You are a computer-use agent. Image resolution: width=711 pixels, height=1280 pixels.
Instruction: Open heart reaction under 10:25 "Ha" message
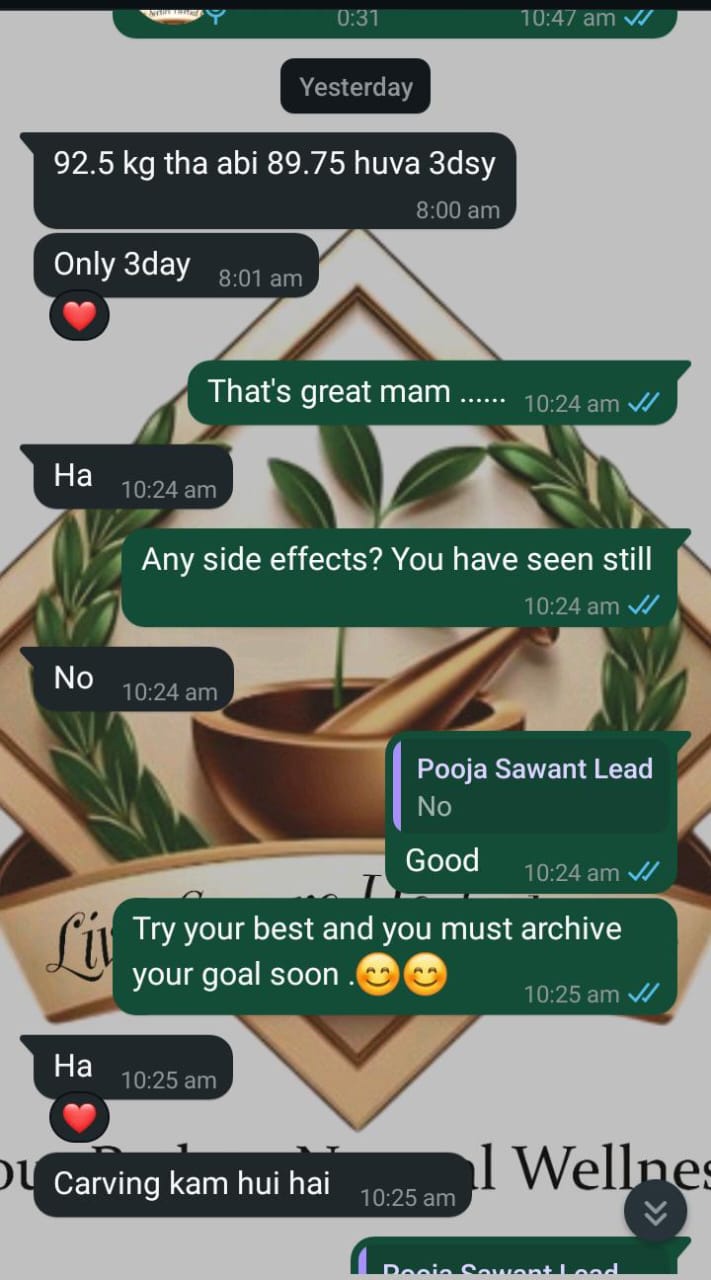79,1116
